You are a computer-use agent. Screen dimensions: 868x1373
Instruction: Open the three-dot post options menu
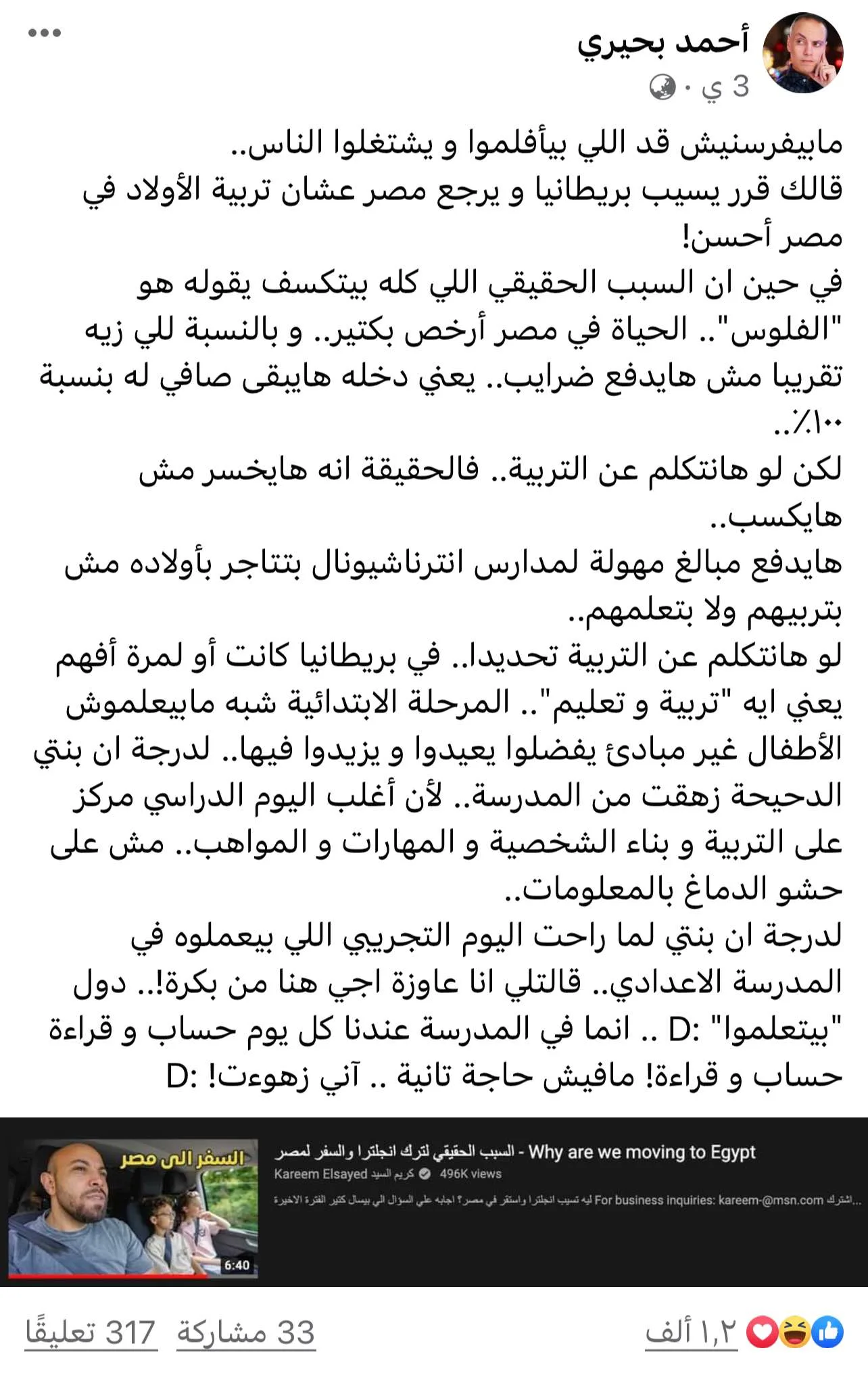coord(45,32)
